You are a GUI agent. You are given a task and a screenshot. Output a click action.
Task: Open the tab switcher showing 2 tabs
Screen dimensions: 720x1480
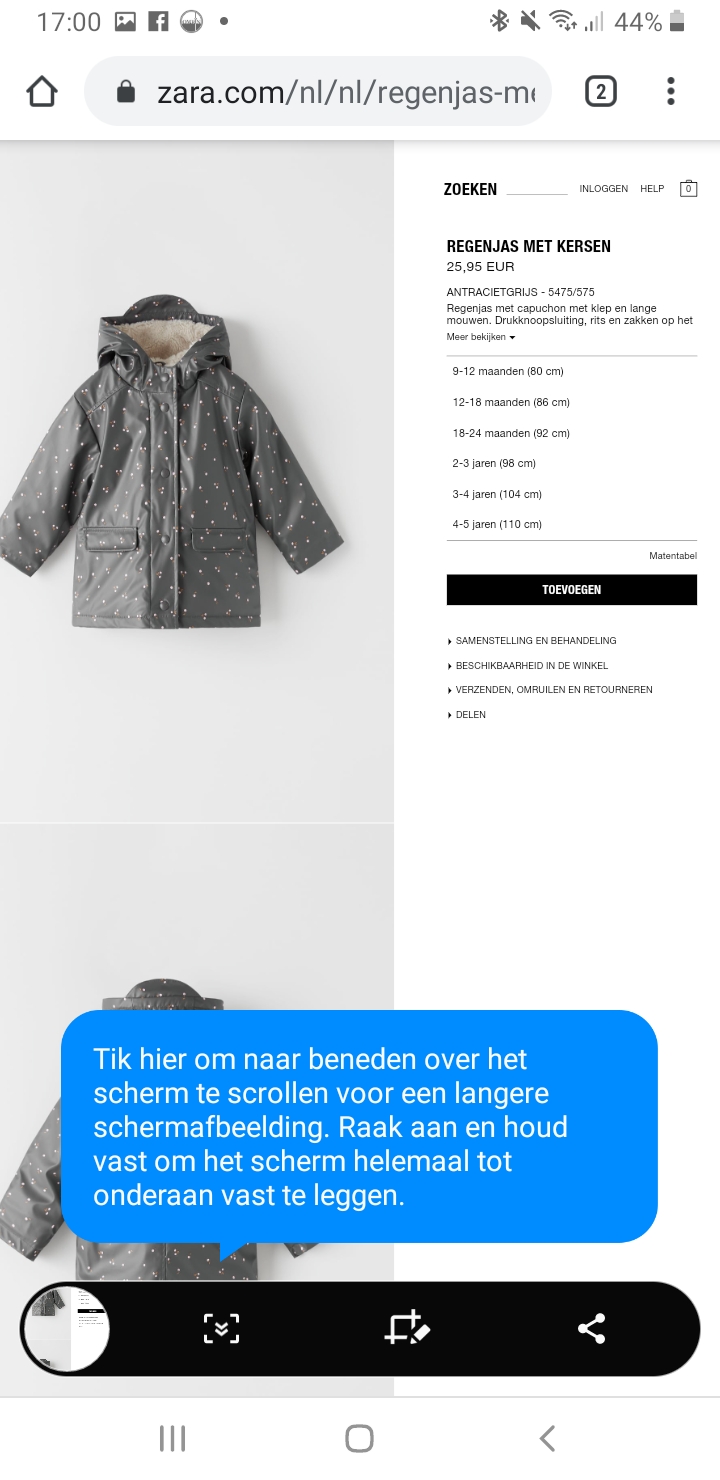click(600, 92)
